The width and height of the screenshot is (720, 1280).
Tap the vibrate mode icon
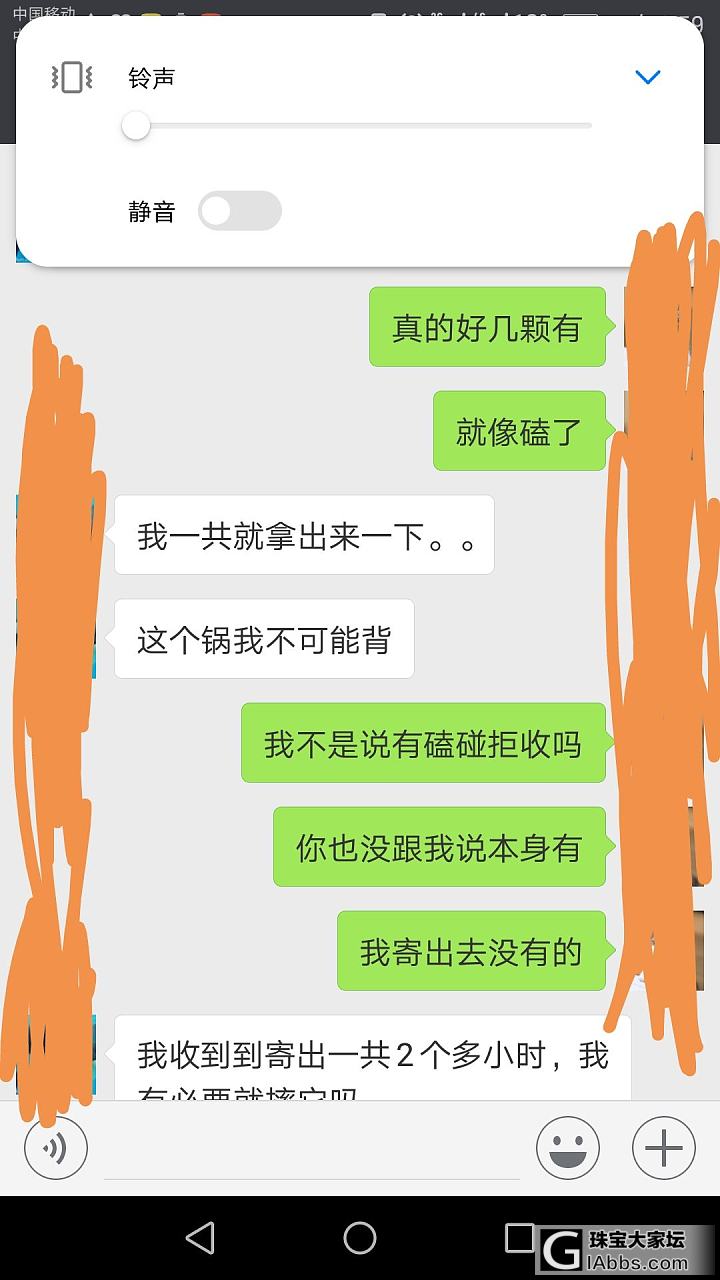pos(72,77)
